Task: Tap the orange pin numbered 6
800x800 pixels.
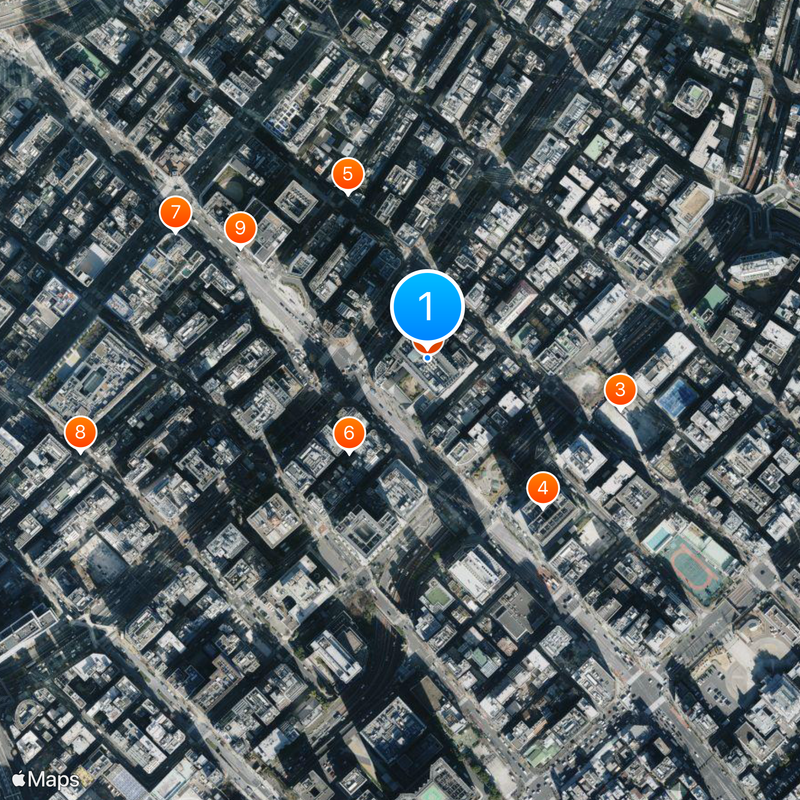Action: pyautogui.click(x=349, y=433)
